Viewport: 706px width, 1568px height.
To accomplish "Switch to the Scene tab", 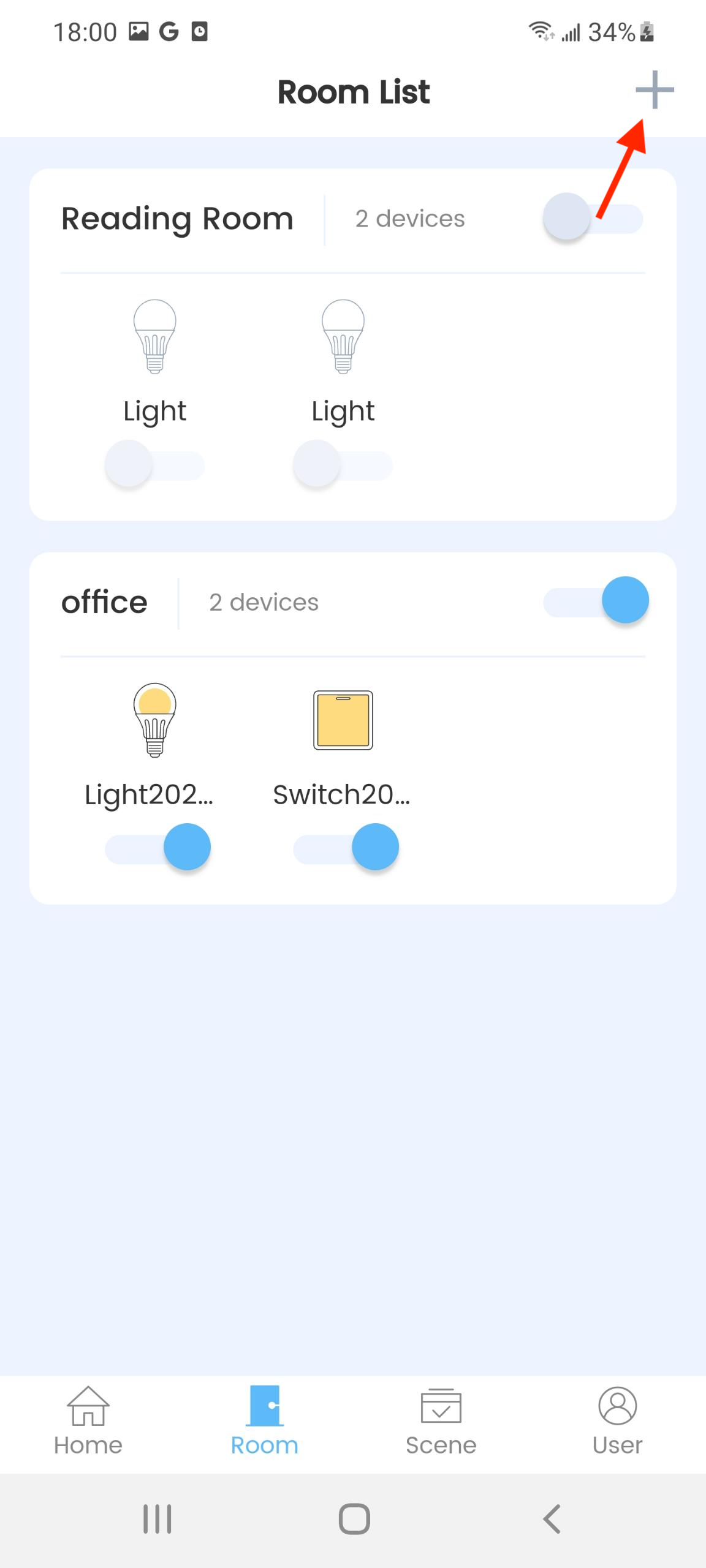I will click(x=441, y=1421).
